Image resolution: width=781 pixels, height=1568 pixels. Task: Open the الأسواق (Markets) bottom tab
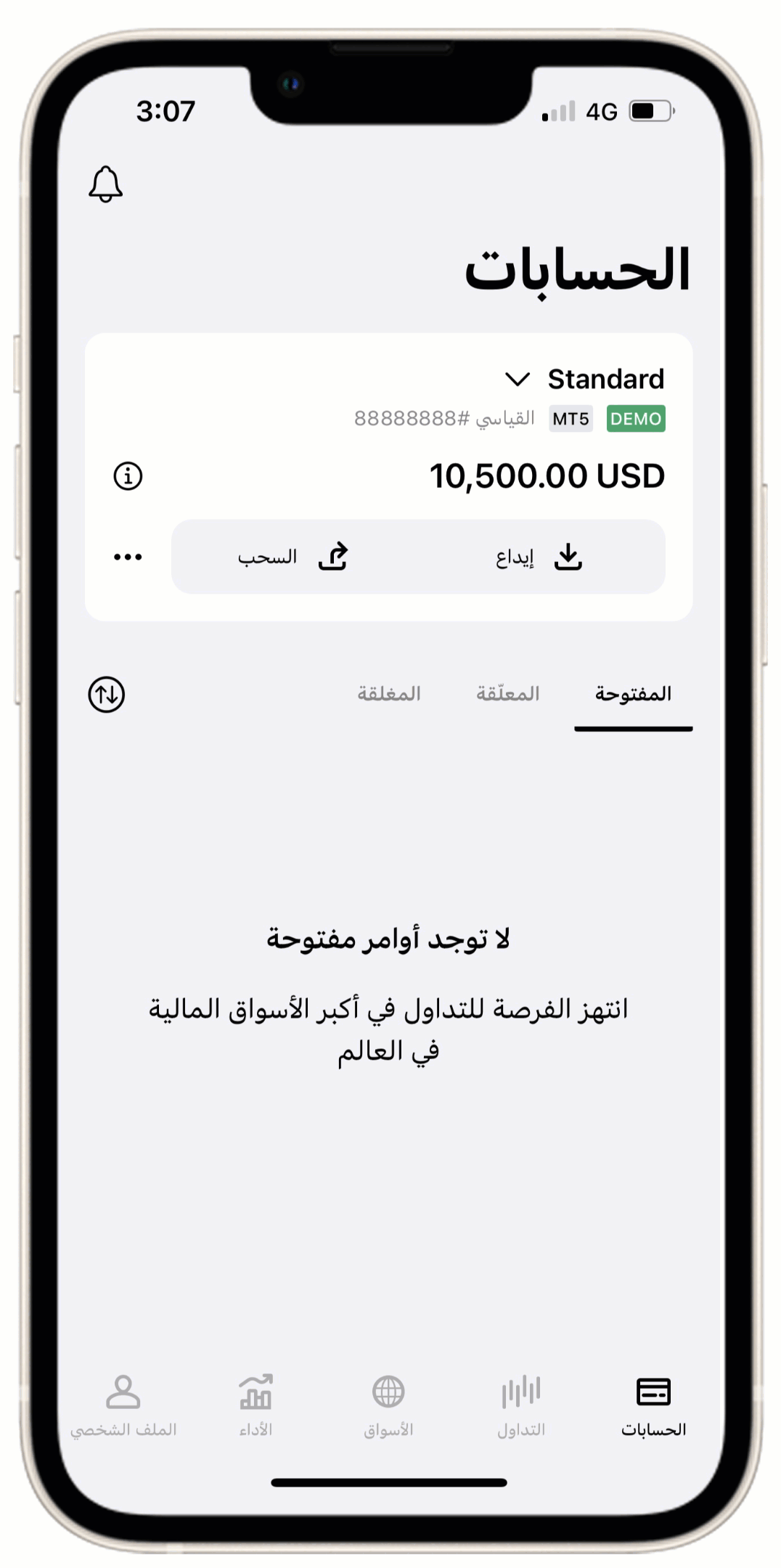pos(388,1406)
